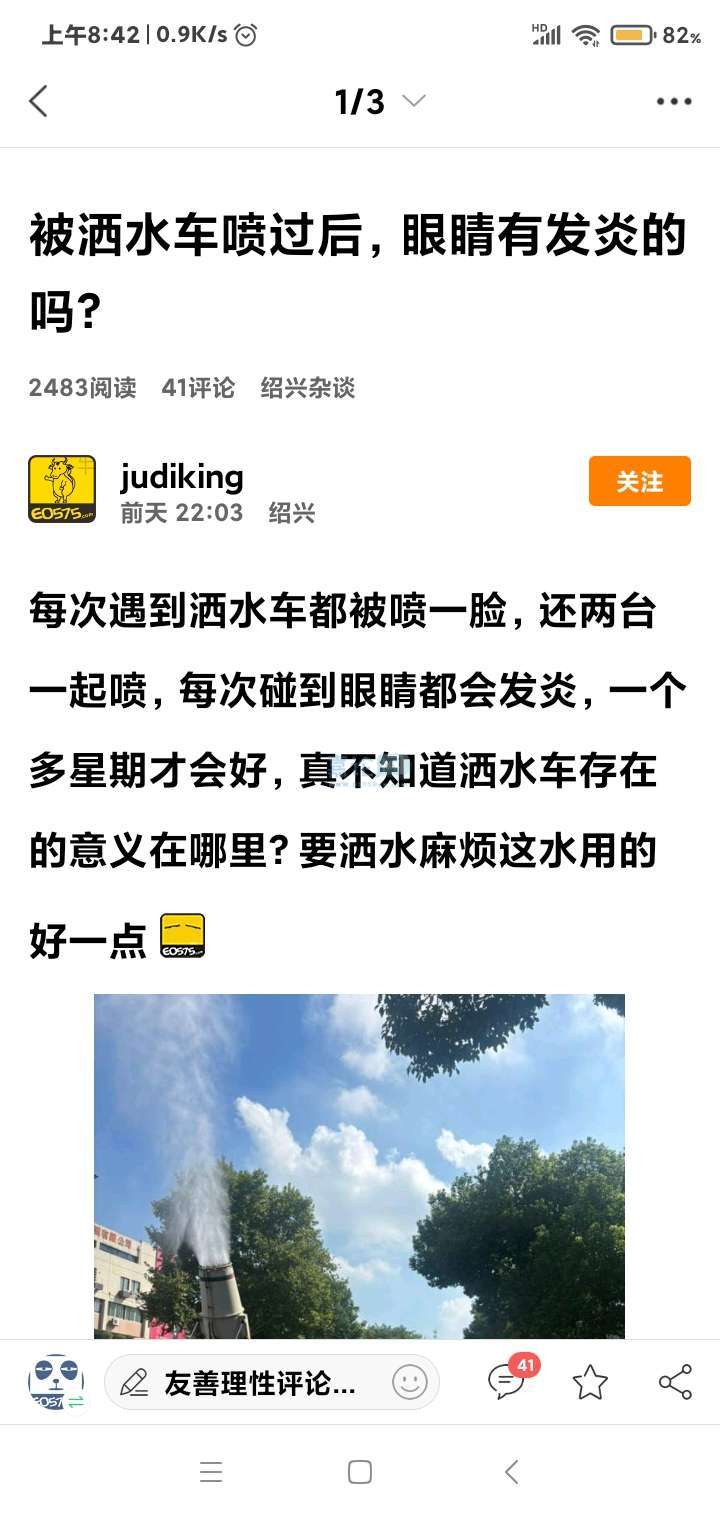The image size is (720, 1520).
Task: Follow judiking with the 关注 button
Action: 639,481
